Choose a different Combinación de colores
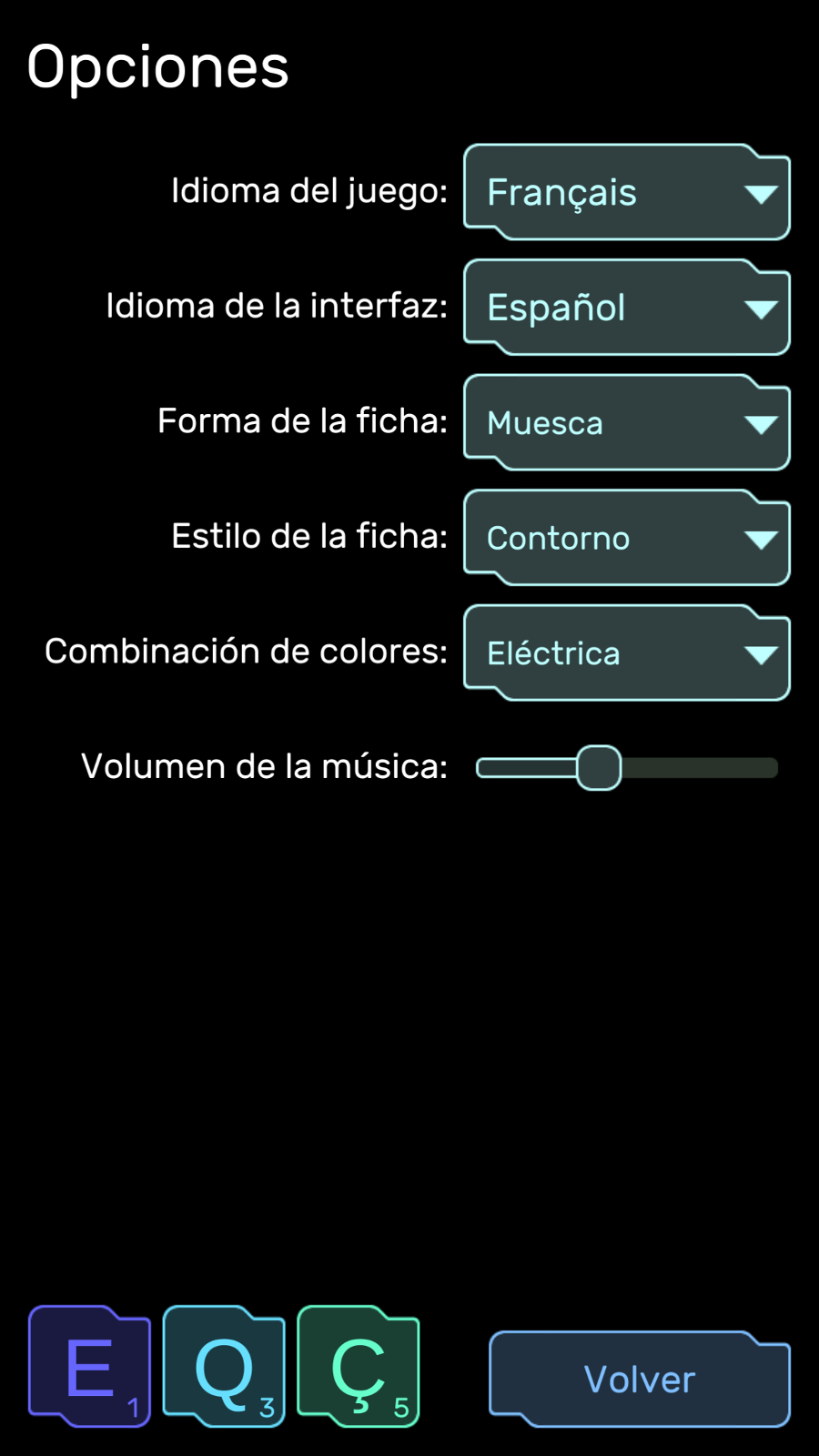 coord(626,653)
